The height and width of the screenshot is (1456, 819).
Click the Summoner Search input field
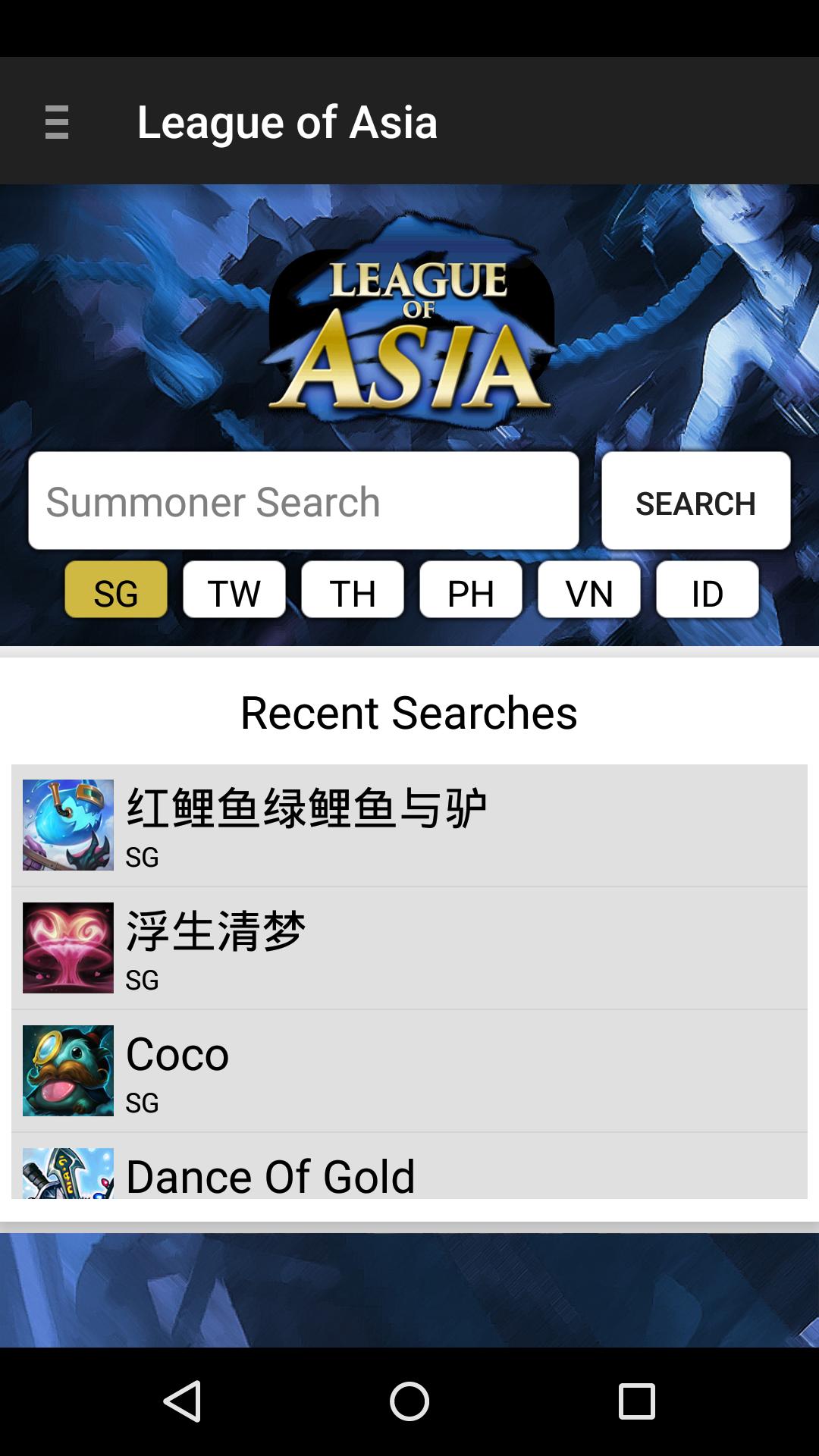tap(303, 500)
